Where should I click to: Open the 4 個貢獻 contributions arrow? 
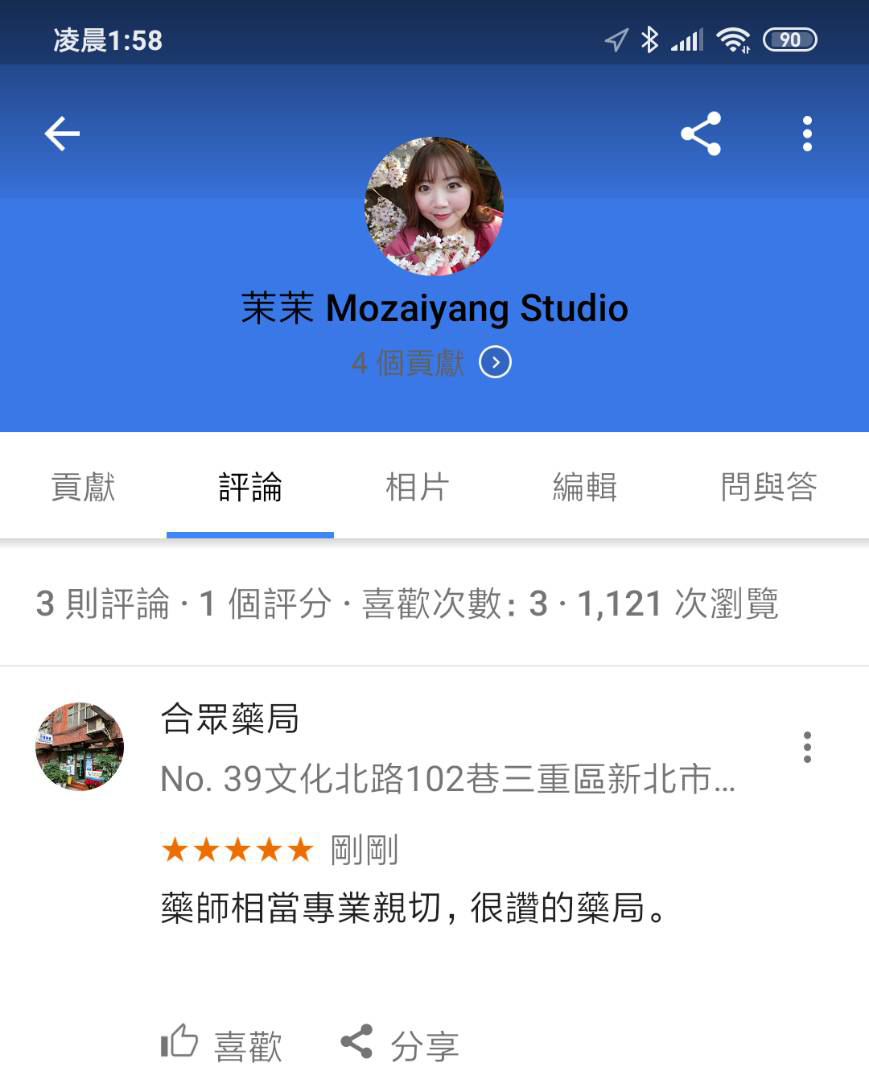coord(495,362)
